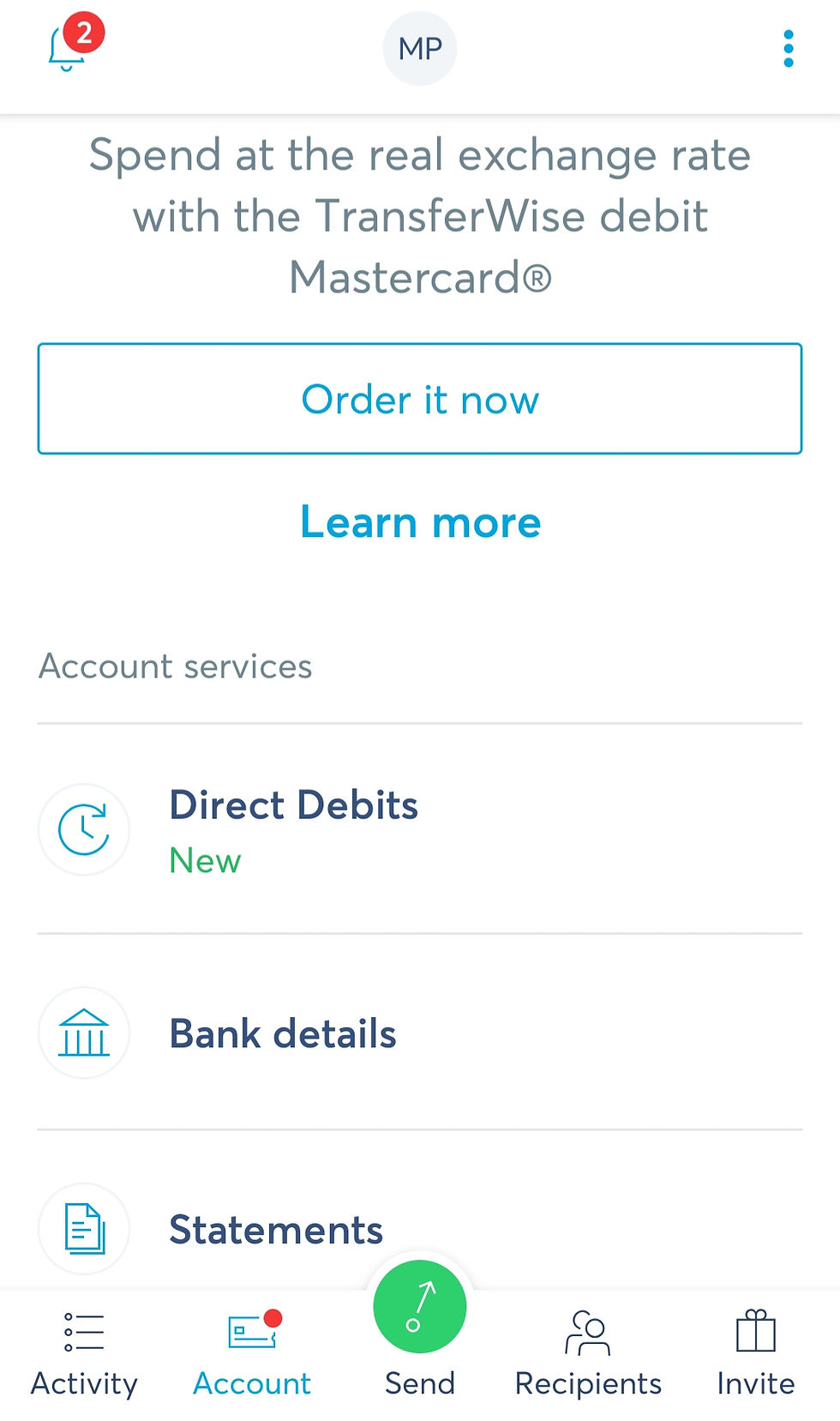
Task: Open the three-dot overflow menu
Action: tap(789, 49)
